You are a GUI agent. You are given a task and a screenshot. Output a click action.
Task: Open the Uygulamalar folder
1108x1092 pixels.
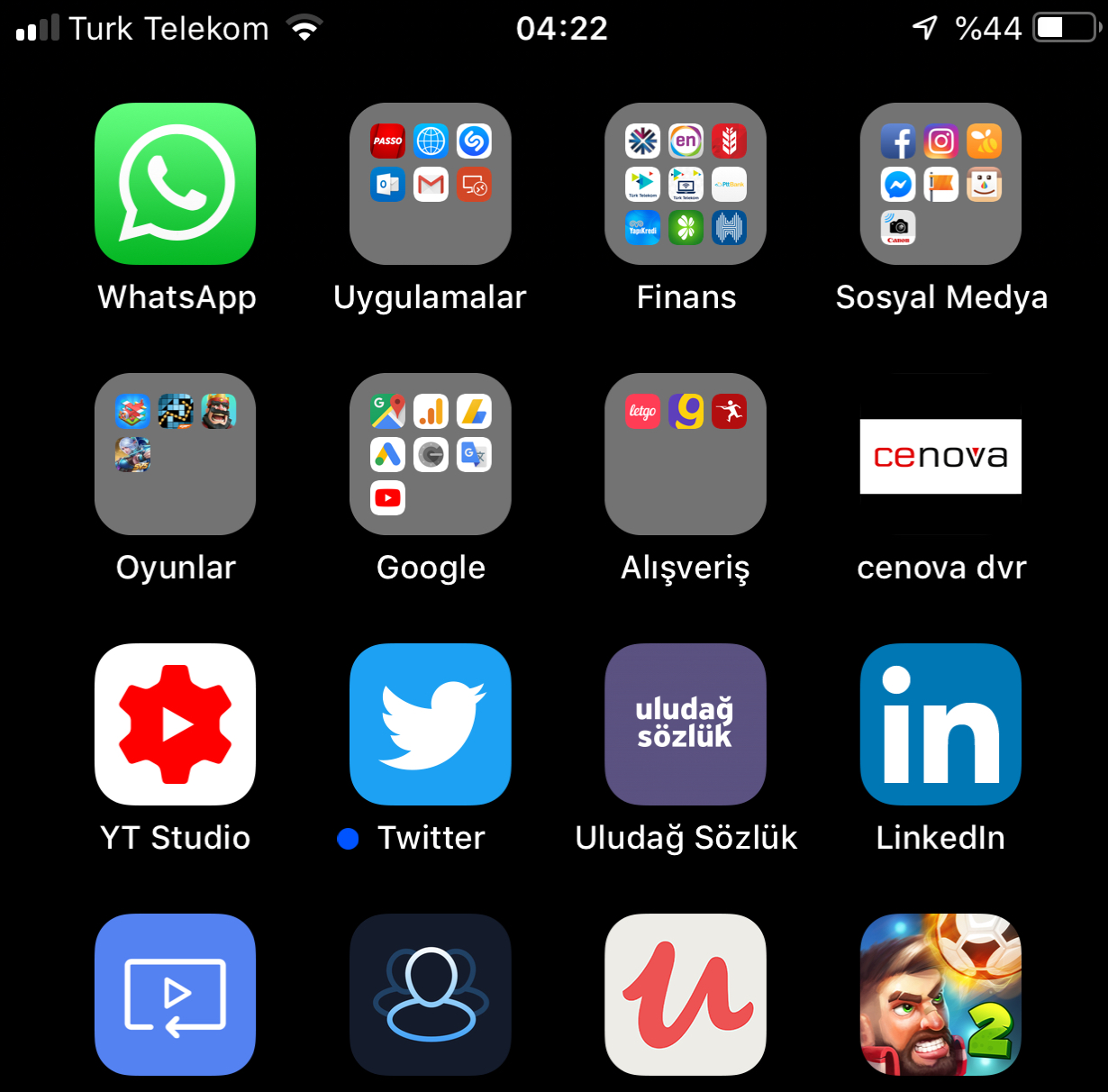tap(430, 184)
